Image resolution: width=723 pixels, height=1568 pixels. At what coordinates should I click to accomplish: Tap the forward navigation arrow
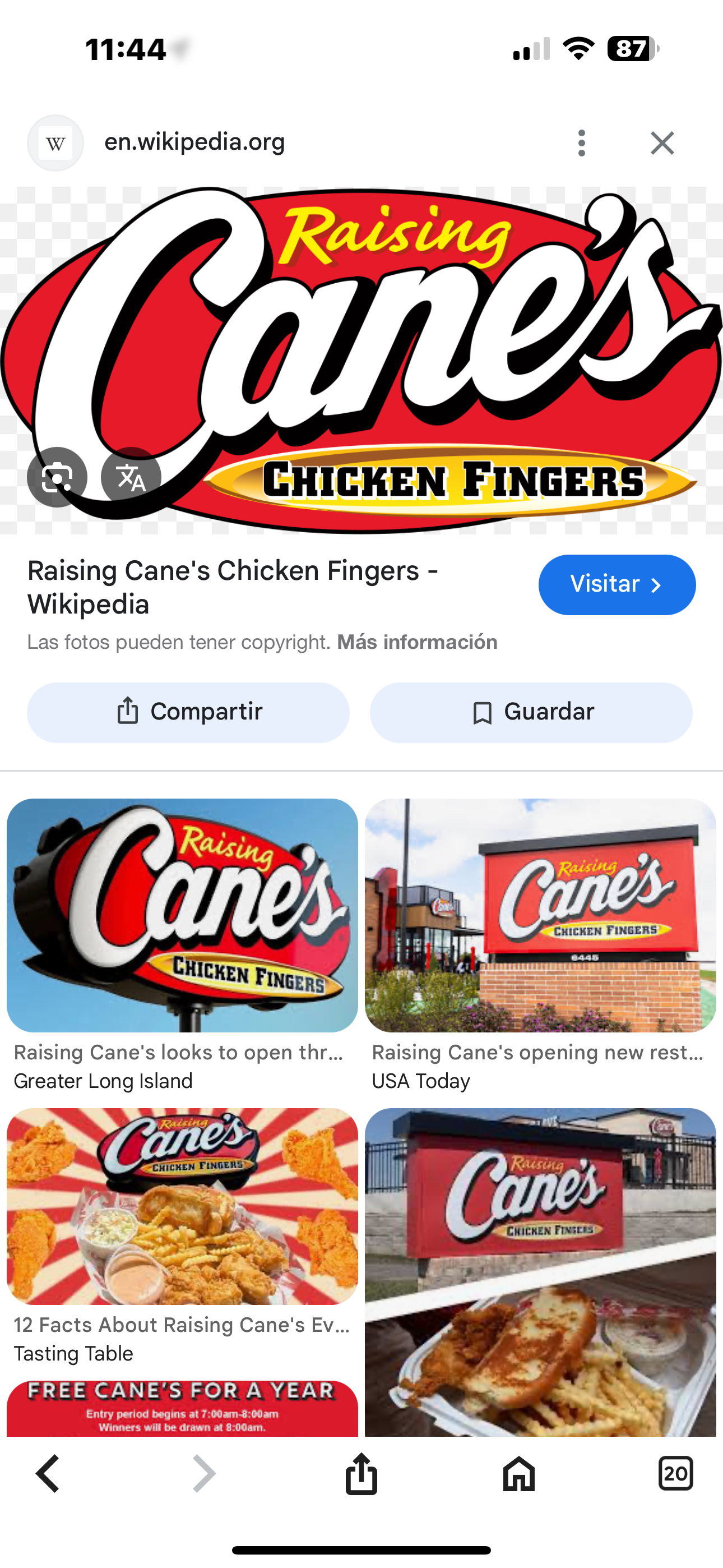click(x=204, y=1474)
